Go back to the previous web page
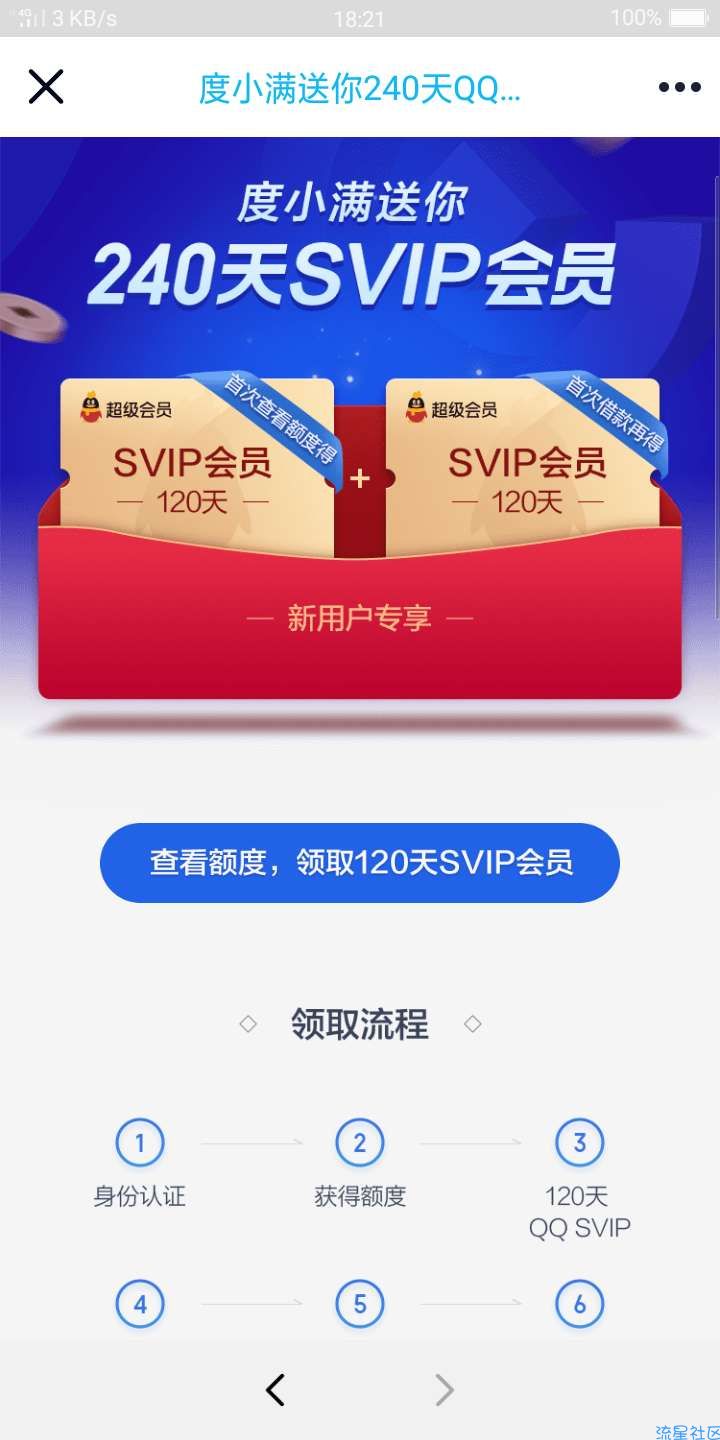The width and height of the screenshot is (720, 1440). point(276,1389)
